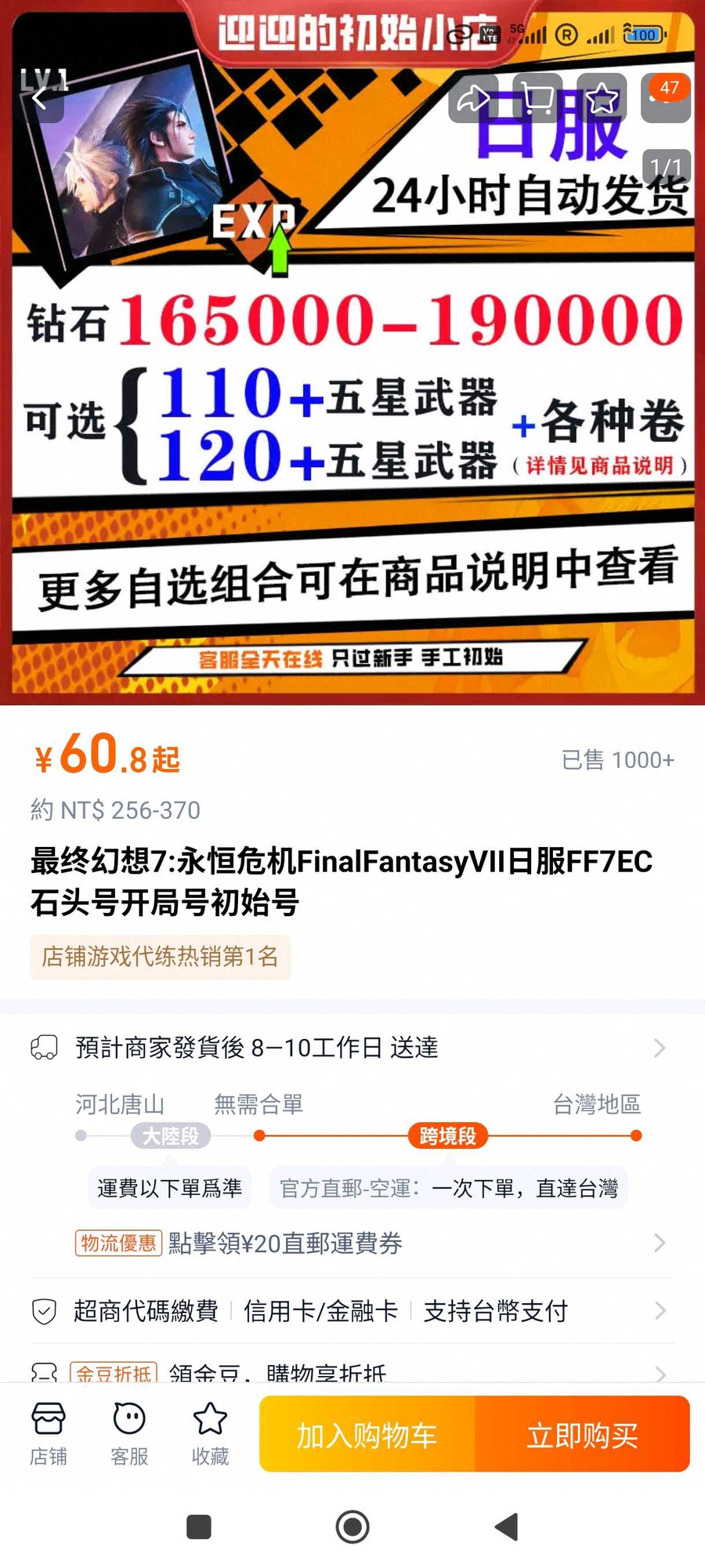The height and width of the screenshot is (1568, 705).
Task: Contact 客服 customer service
Action: click(x=129, y=1434)
